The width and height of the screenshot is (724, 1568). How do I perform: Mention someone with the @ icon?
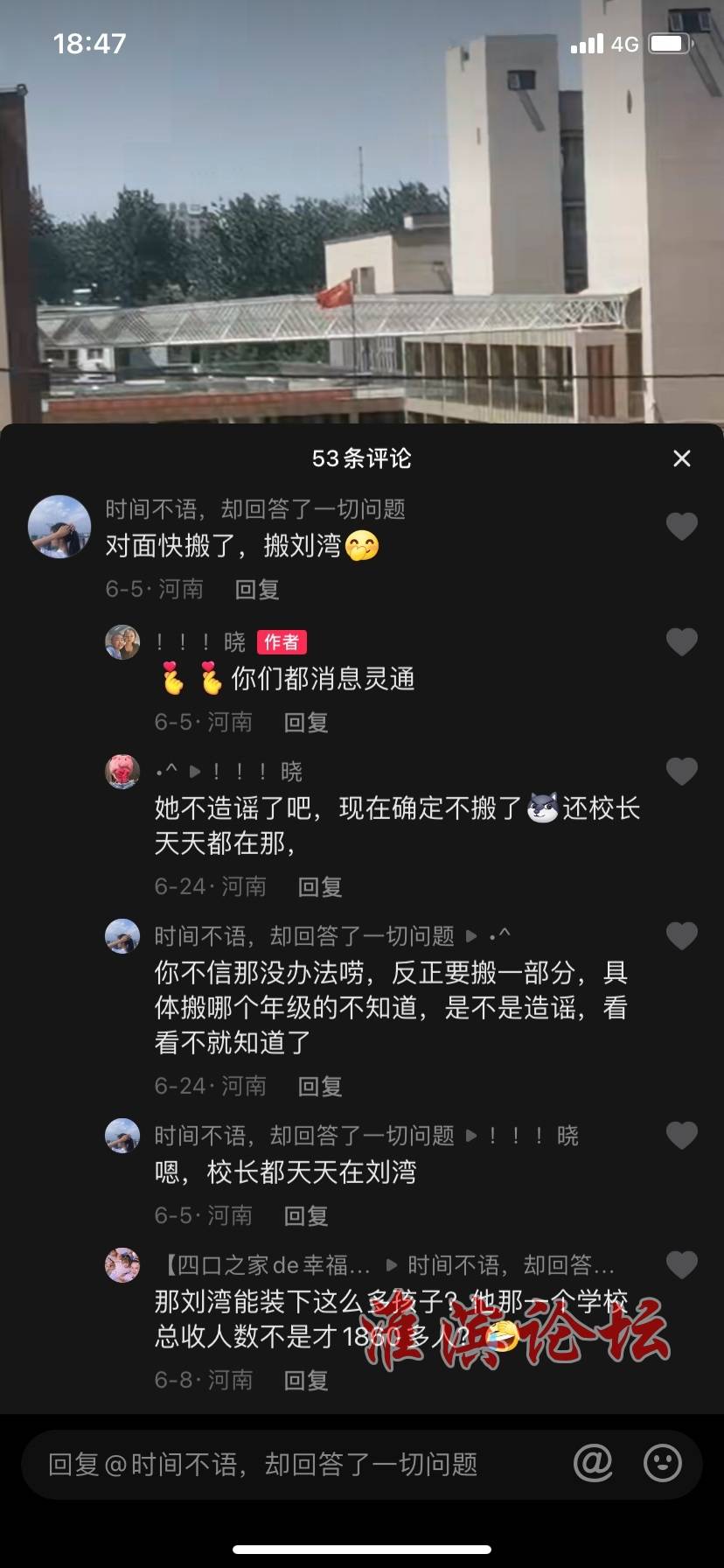click(x=593, y=1463)
